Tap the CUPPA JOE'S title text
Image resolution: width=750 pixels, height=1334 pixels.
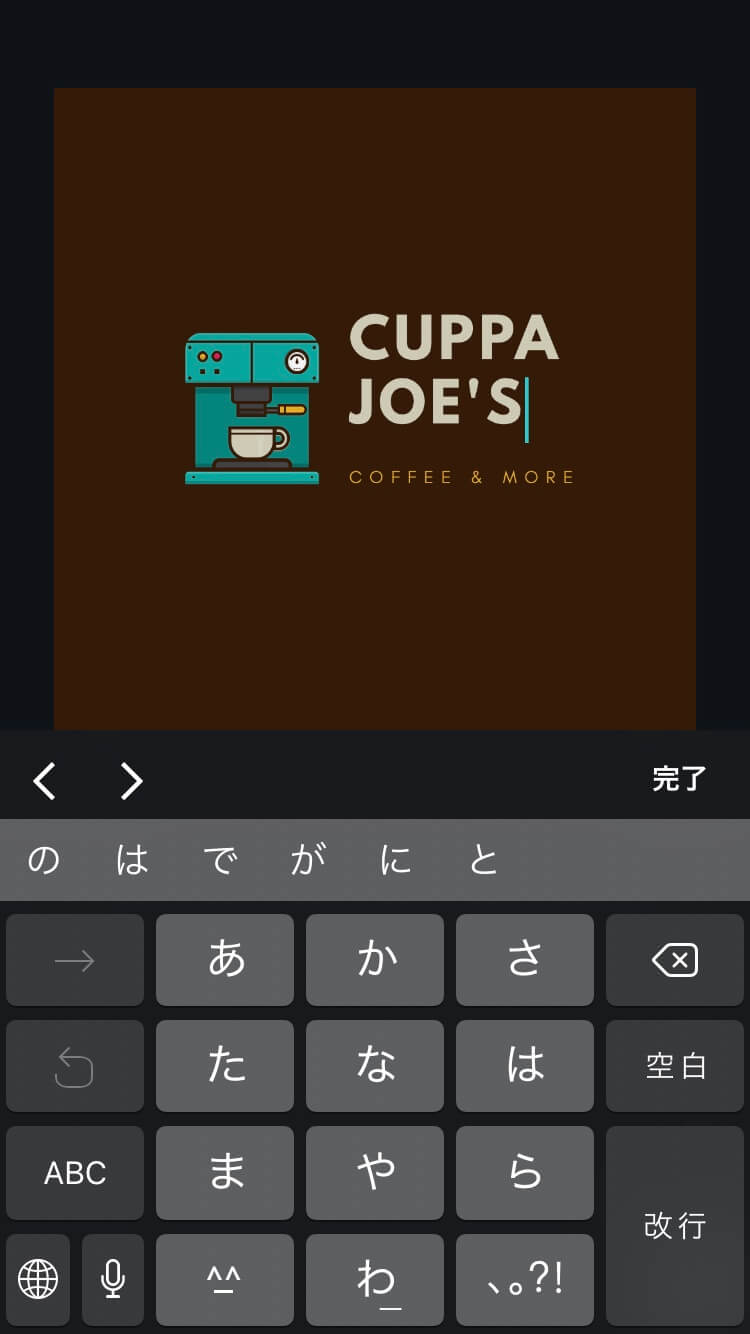click(452, 369)
